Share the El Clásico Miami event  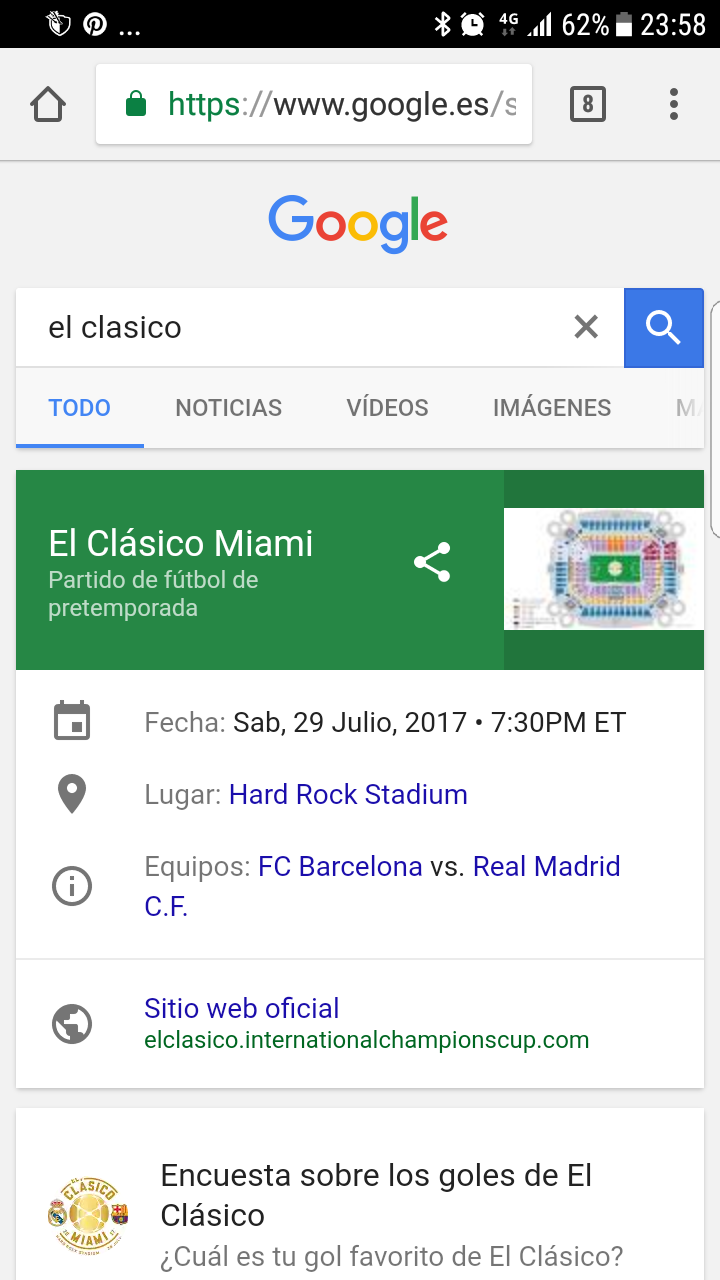432,563
